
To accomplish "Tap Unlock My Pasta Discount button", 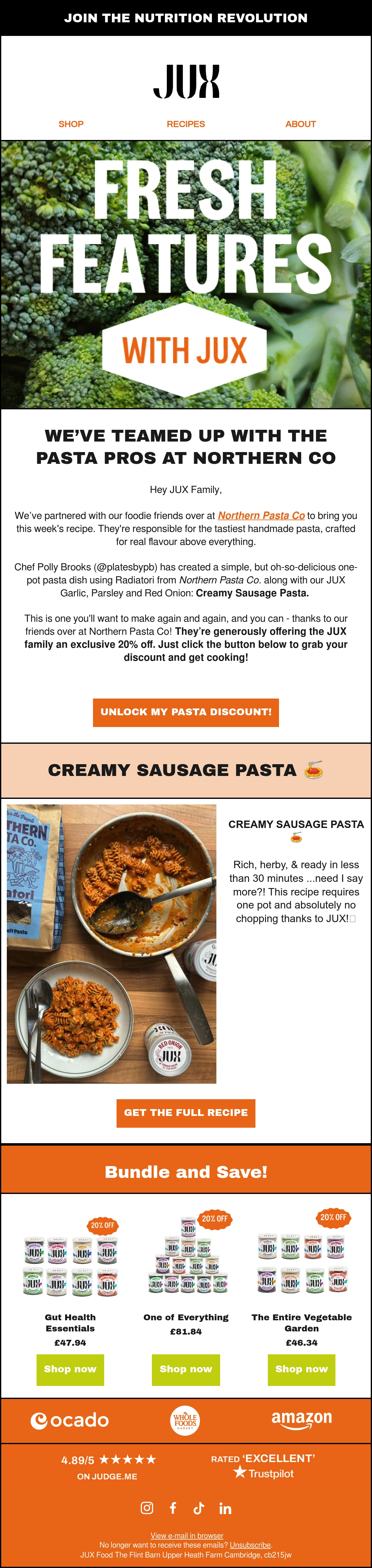I will tap(186, 712).
